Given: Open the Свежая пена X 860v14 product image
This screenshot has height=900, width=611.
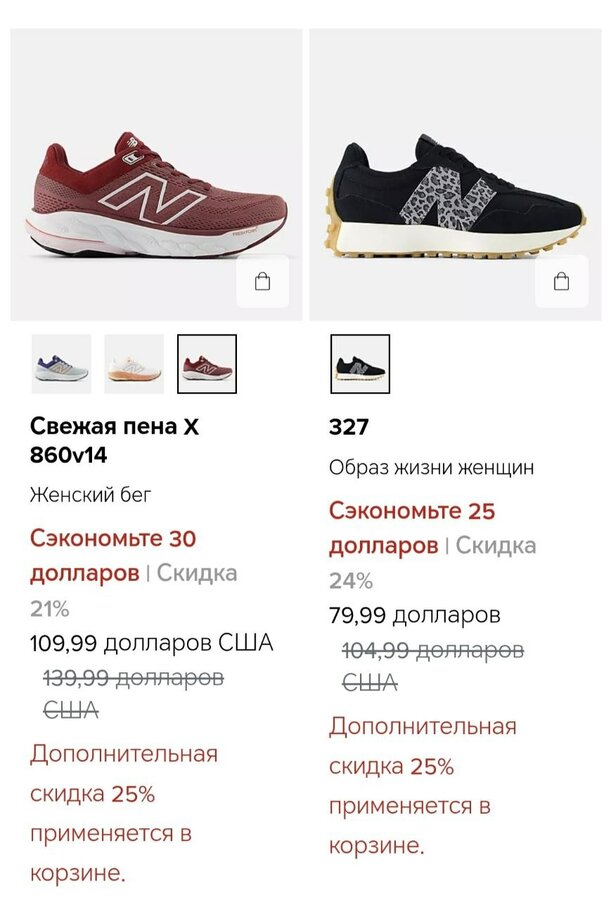Looking at the screenshot, I should pos(157,185).
